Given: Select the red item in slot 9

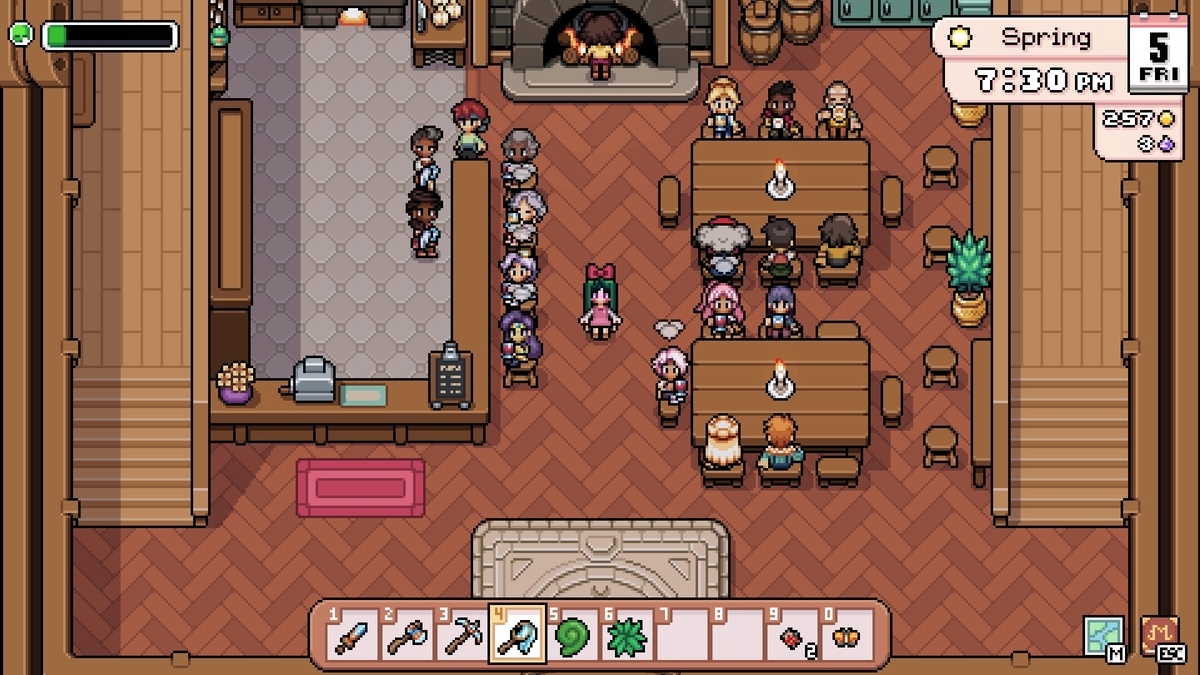Looking at the screenshot, I should [793, 635].
